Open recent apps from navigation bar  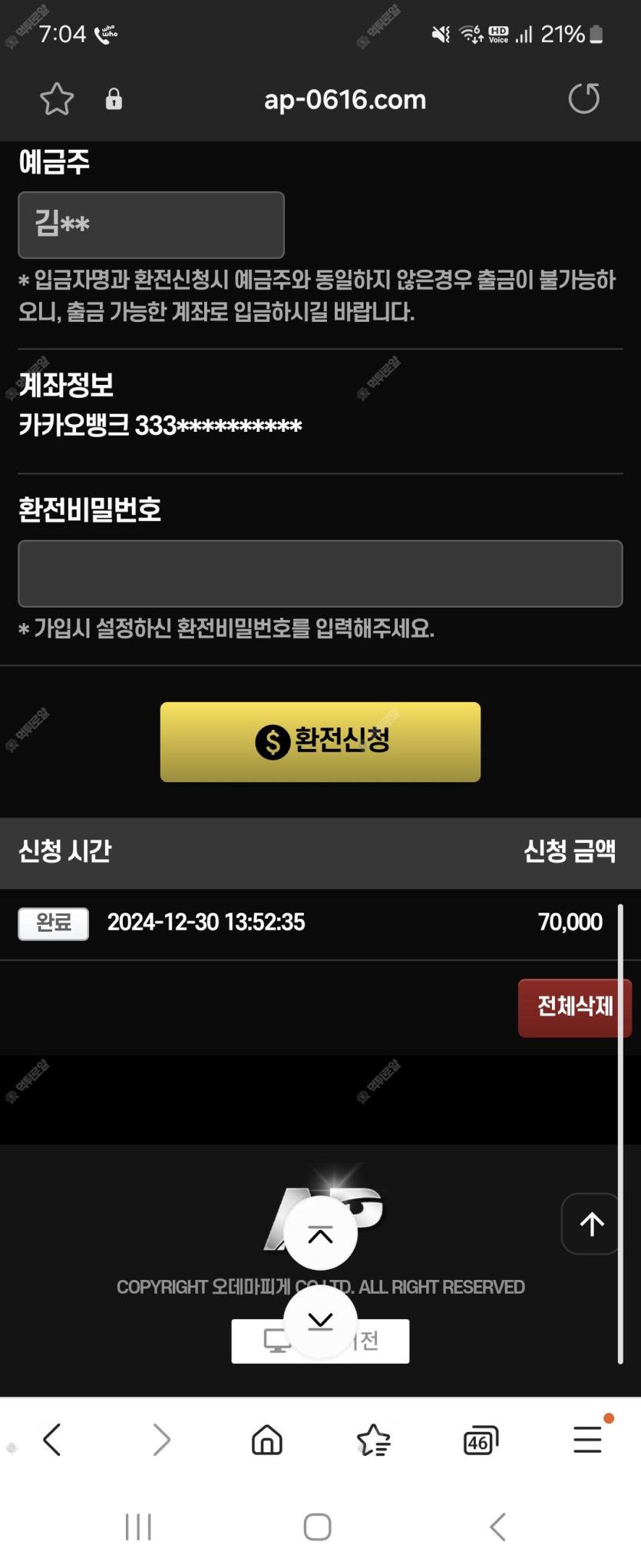[x=138, y=1527]
